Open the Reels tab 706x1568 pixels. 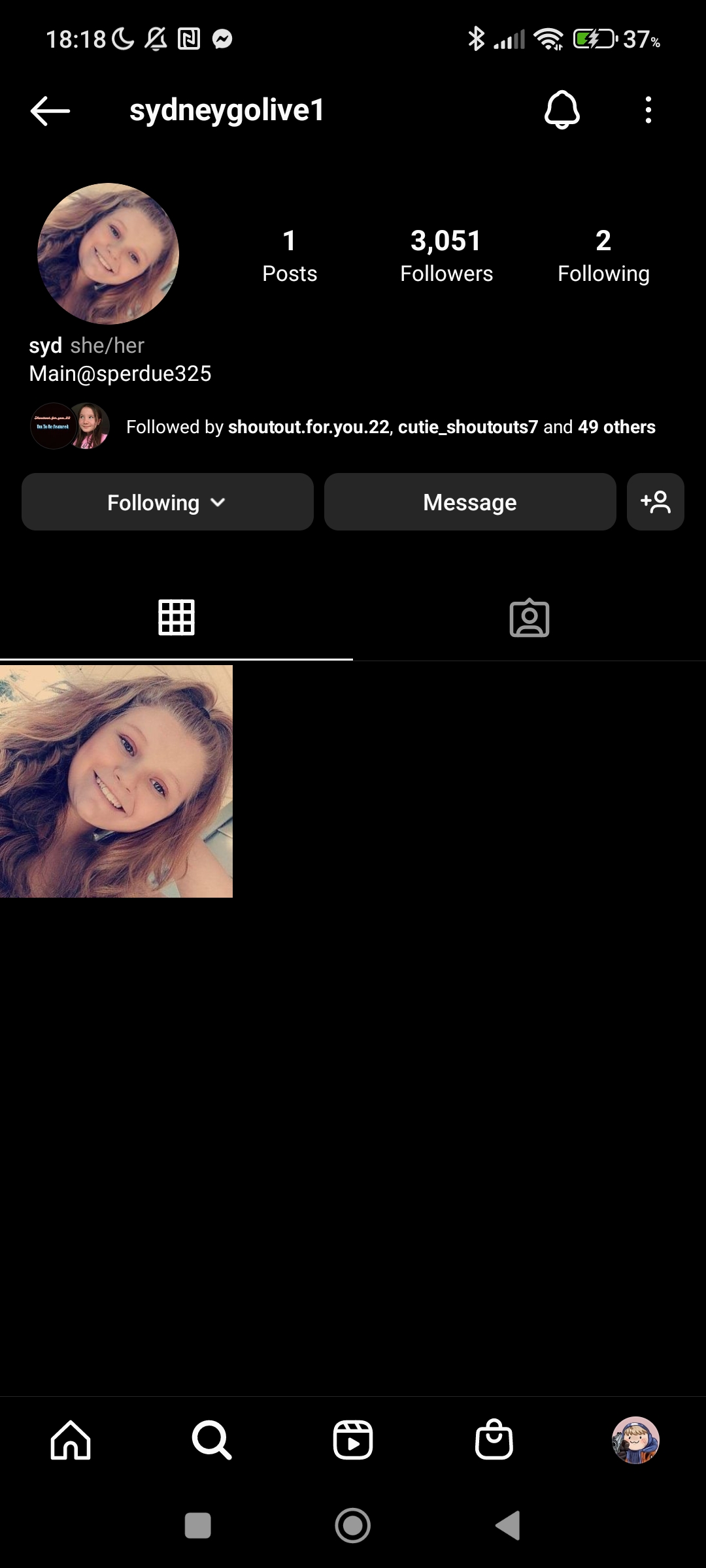click(x=353, y=1440)
